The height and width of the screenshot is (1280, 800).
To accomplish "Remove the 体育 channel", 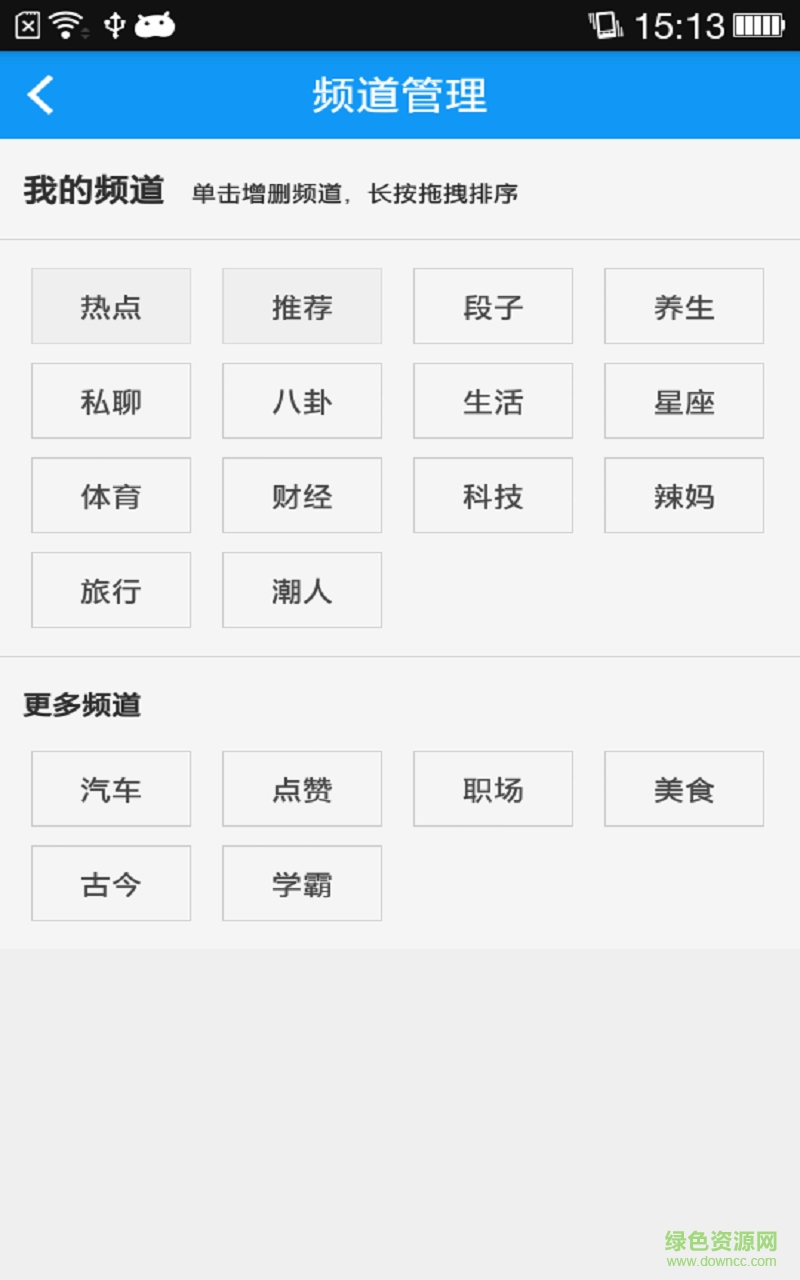I will (111, 495).
